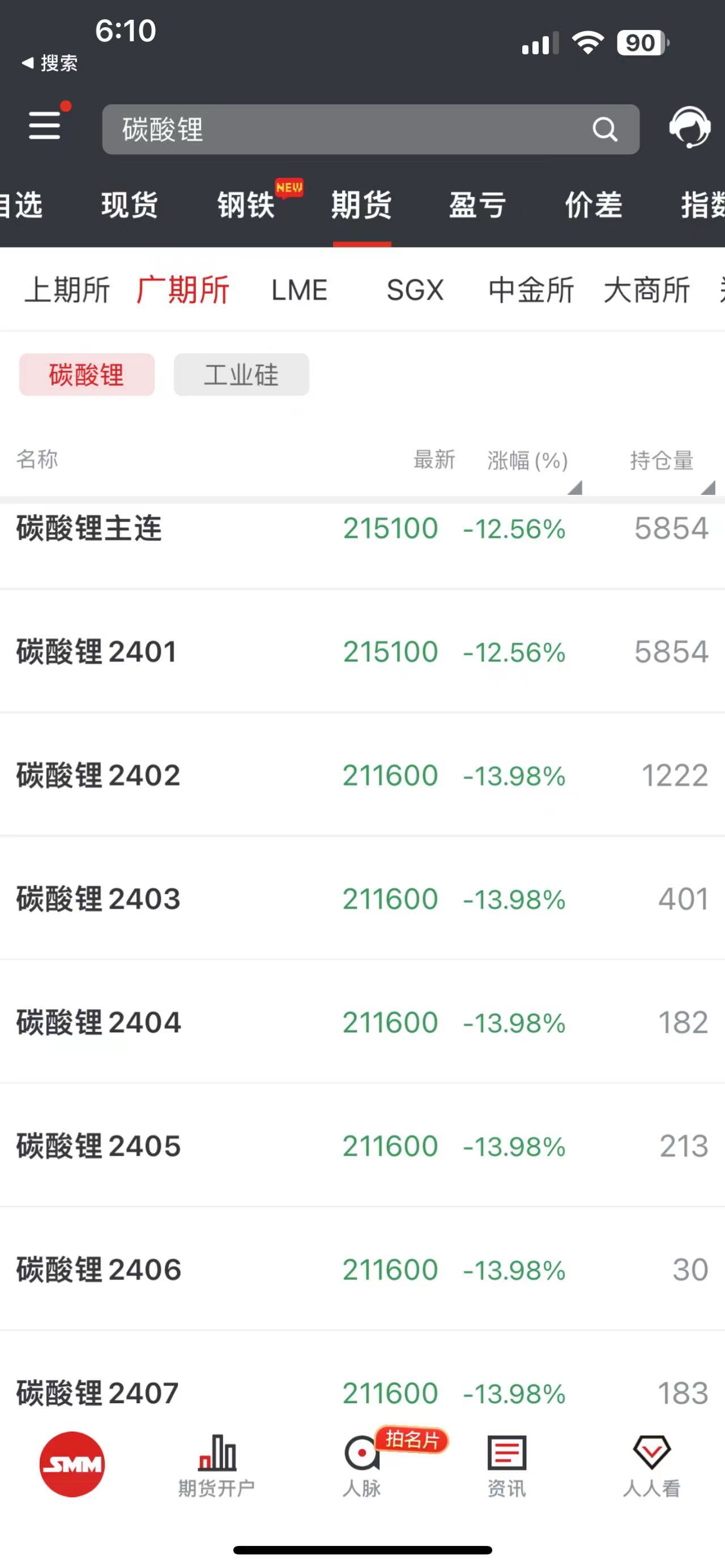Return to 搜索 via back link
Viewport: 725px width, 1568px height.
point(50,63)
